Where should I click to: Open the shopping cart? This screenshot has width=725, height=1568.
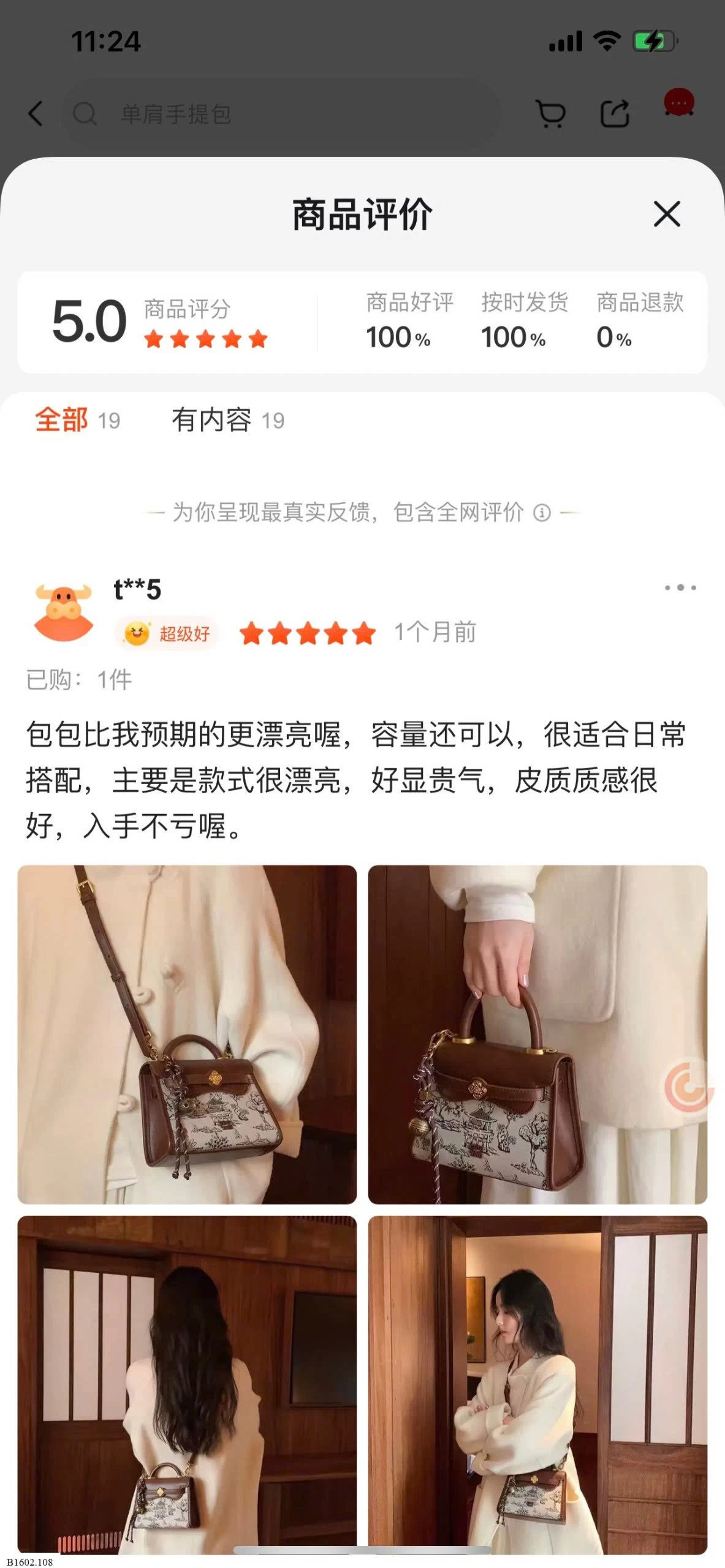coord(550,113)
